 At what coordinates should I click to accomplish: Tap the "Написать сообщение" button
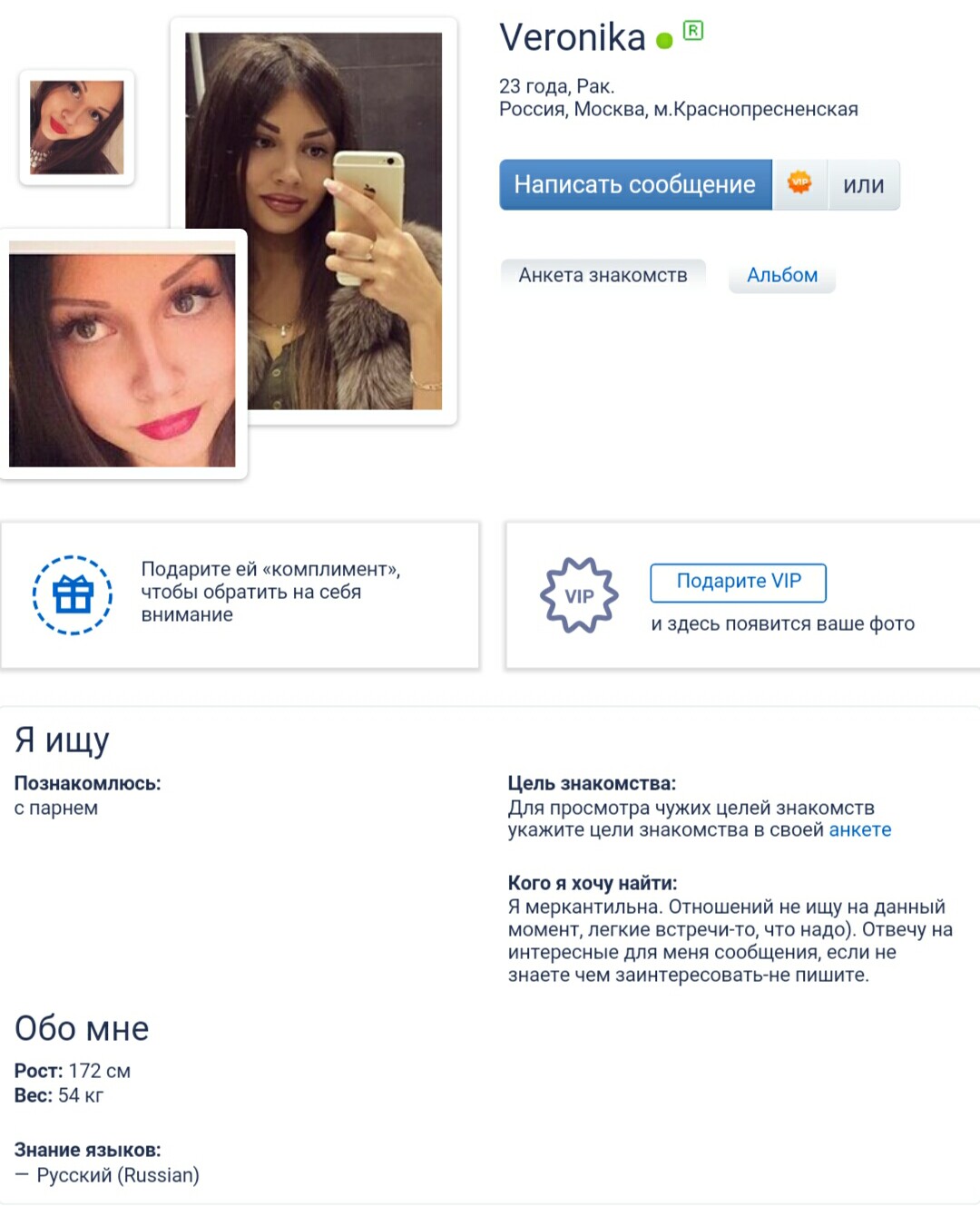click(634, 185)
